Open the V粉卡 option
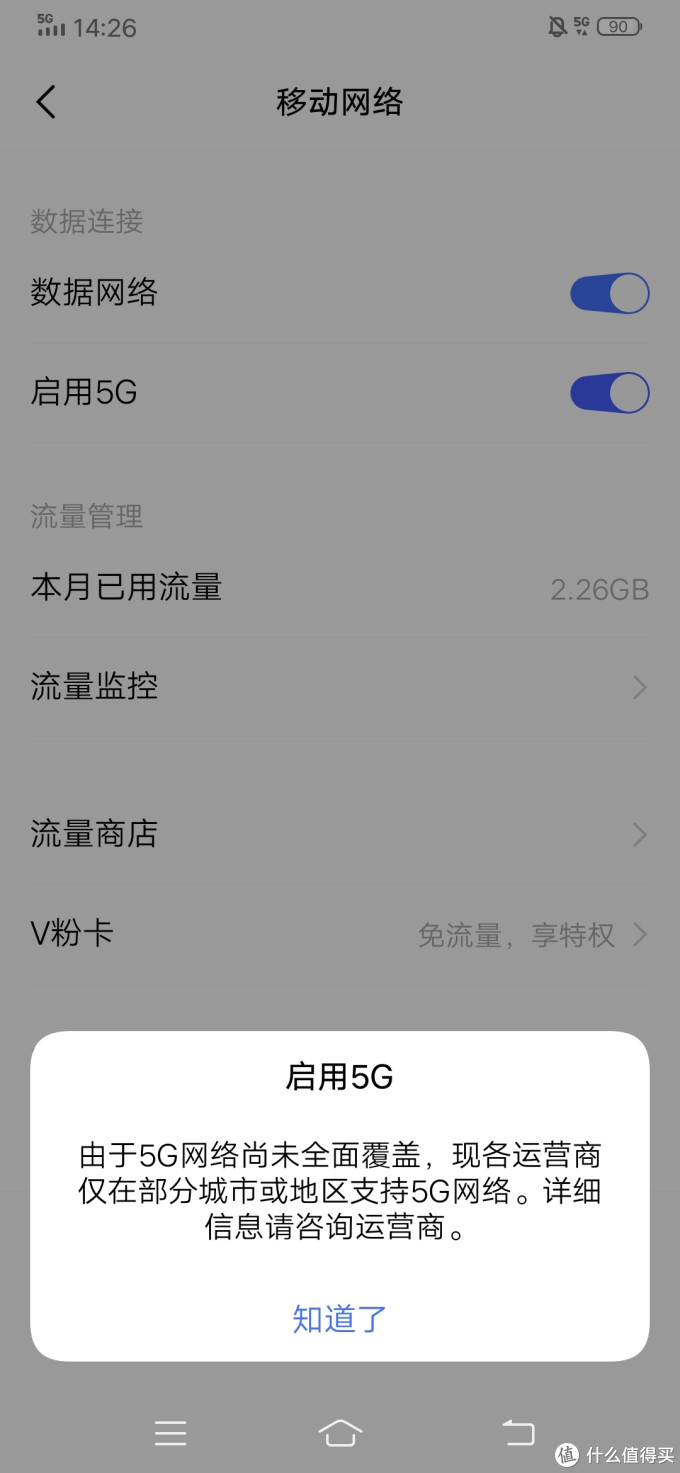The image size is (680, 1473). point(339,935)
